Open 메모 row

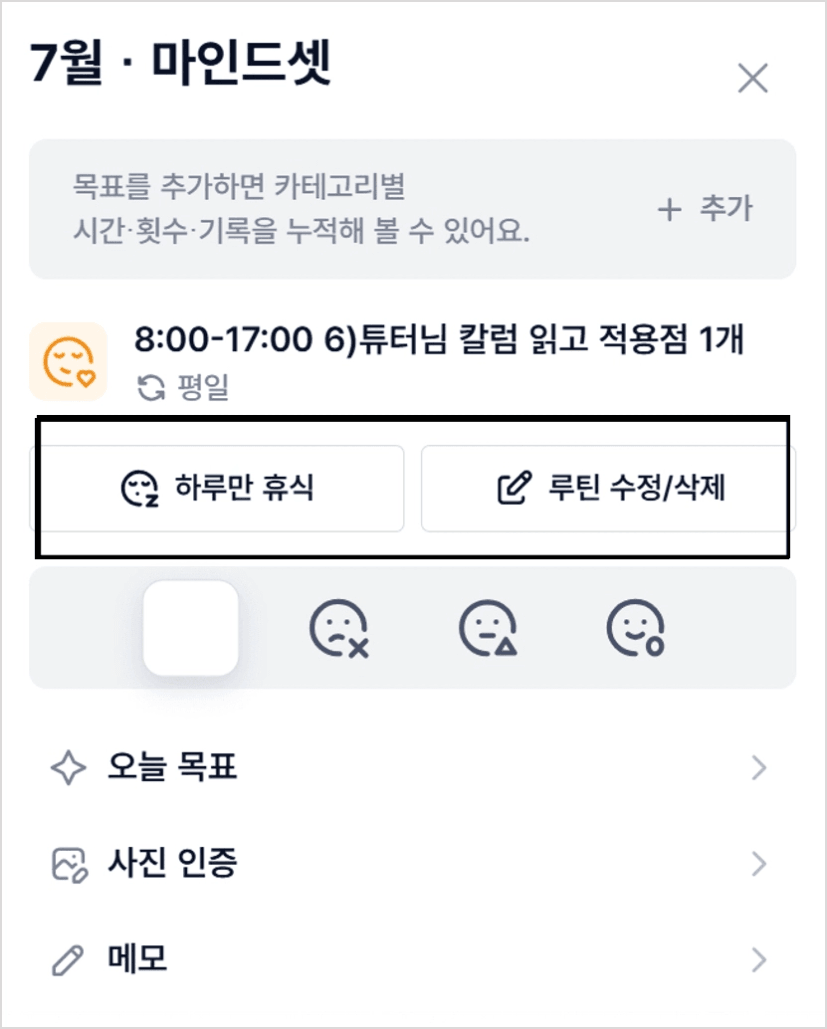click(412, 959)
